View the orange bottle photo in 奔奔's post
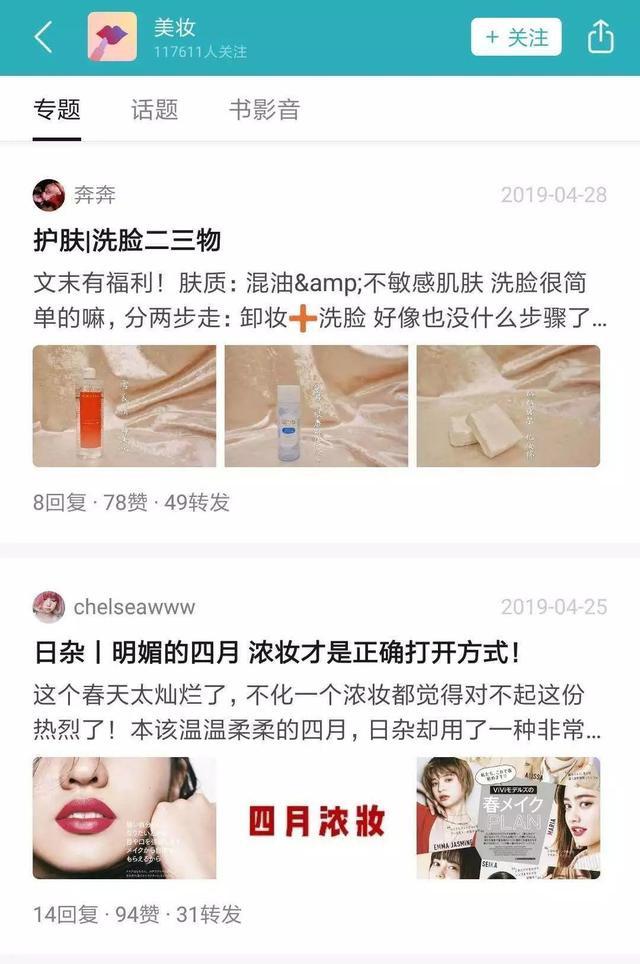 pyautogui.click(x=124, y=406)
